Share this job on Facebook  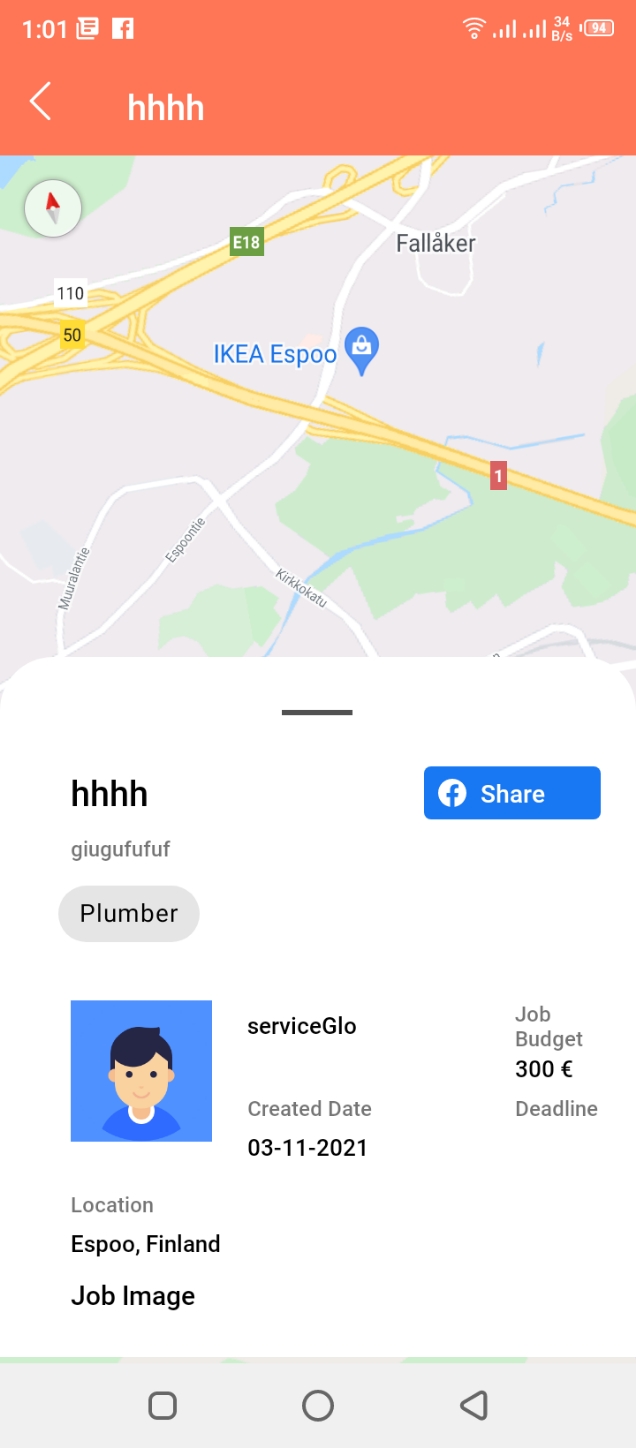tap(512, 793)
